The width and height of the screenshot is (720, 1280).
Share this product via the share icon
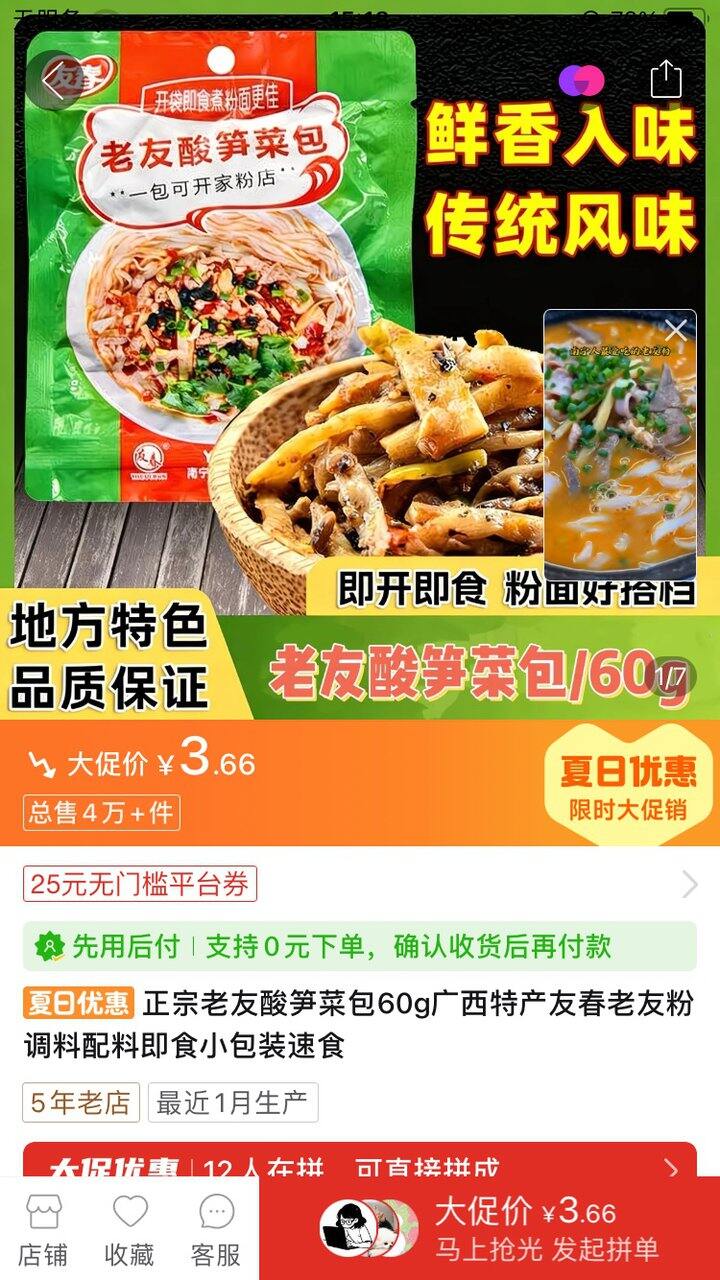click(x=666, y=79)
